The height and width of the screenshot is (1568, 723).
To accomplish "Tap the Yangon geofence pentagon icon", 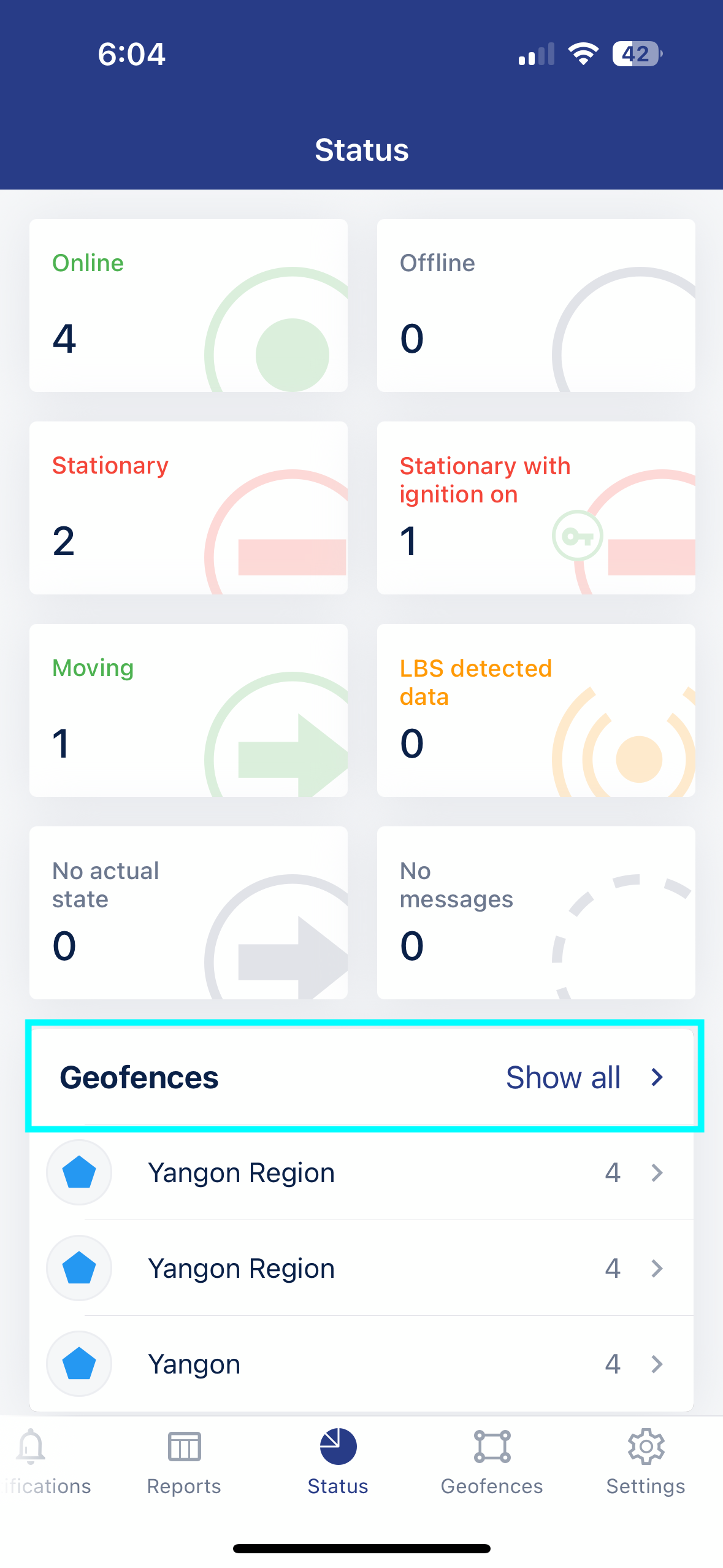I will (79, 1364).
